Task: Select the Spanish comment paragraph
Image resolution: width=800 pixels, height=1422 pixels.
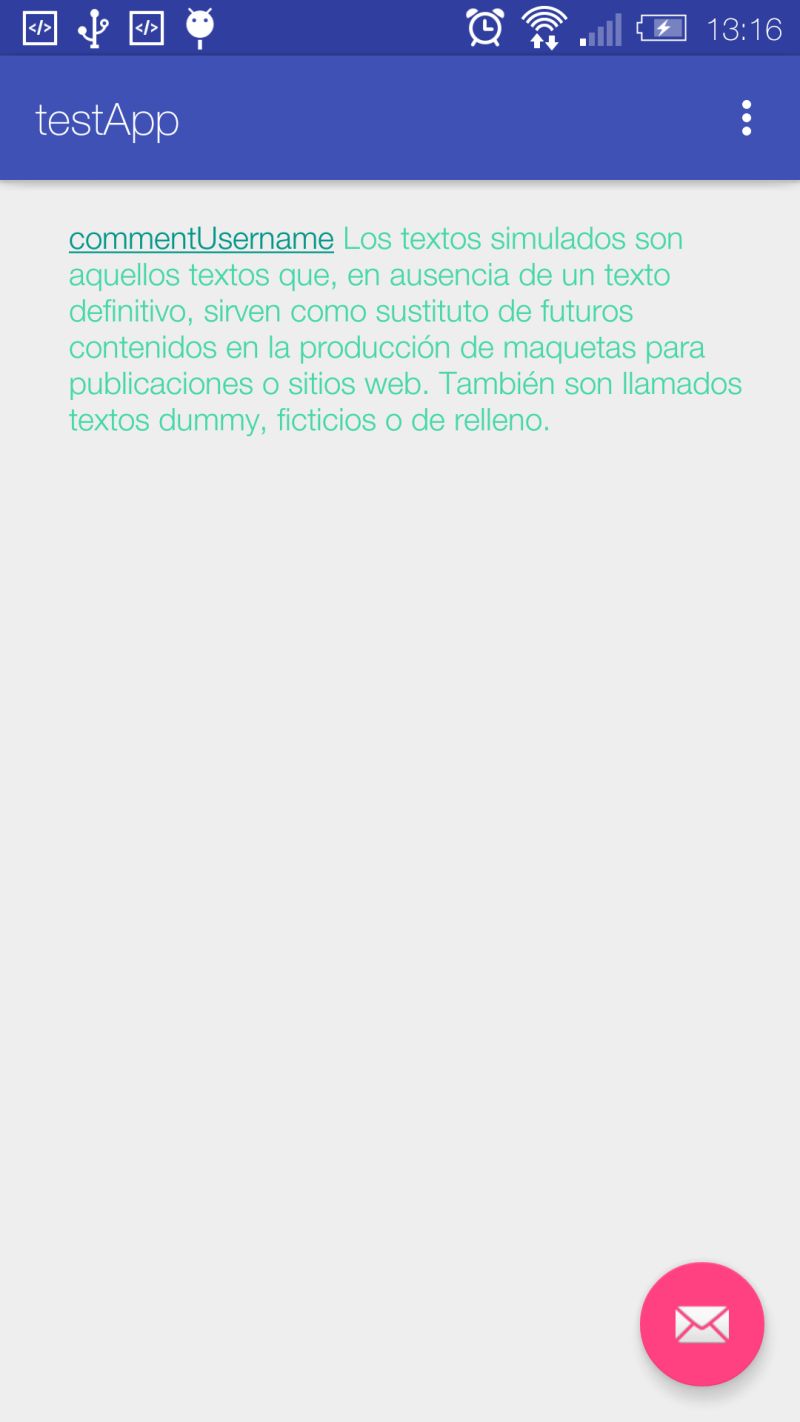Action: 400,330
